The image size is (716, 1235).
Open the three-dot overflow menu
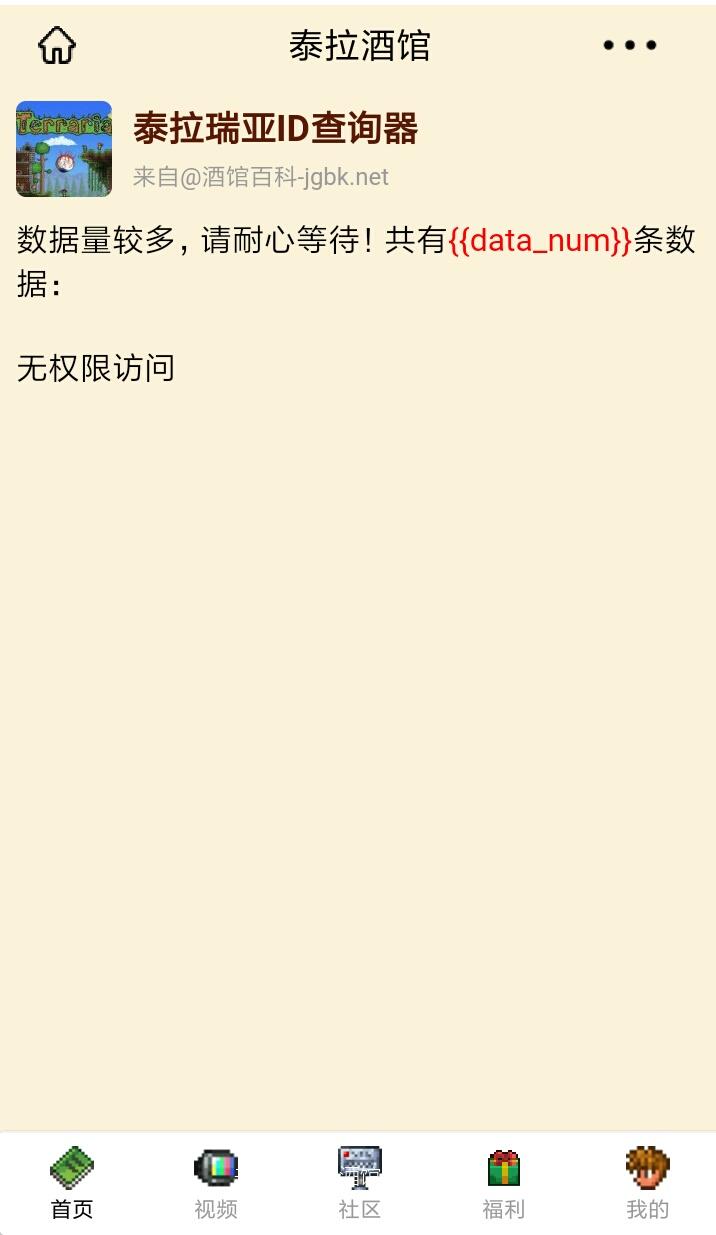pyautogui.click(x=630, y=45)
